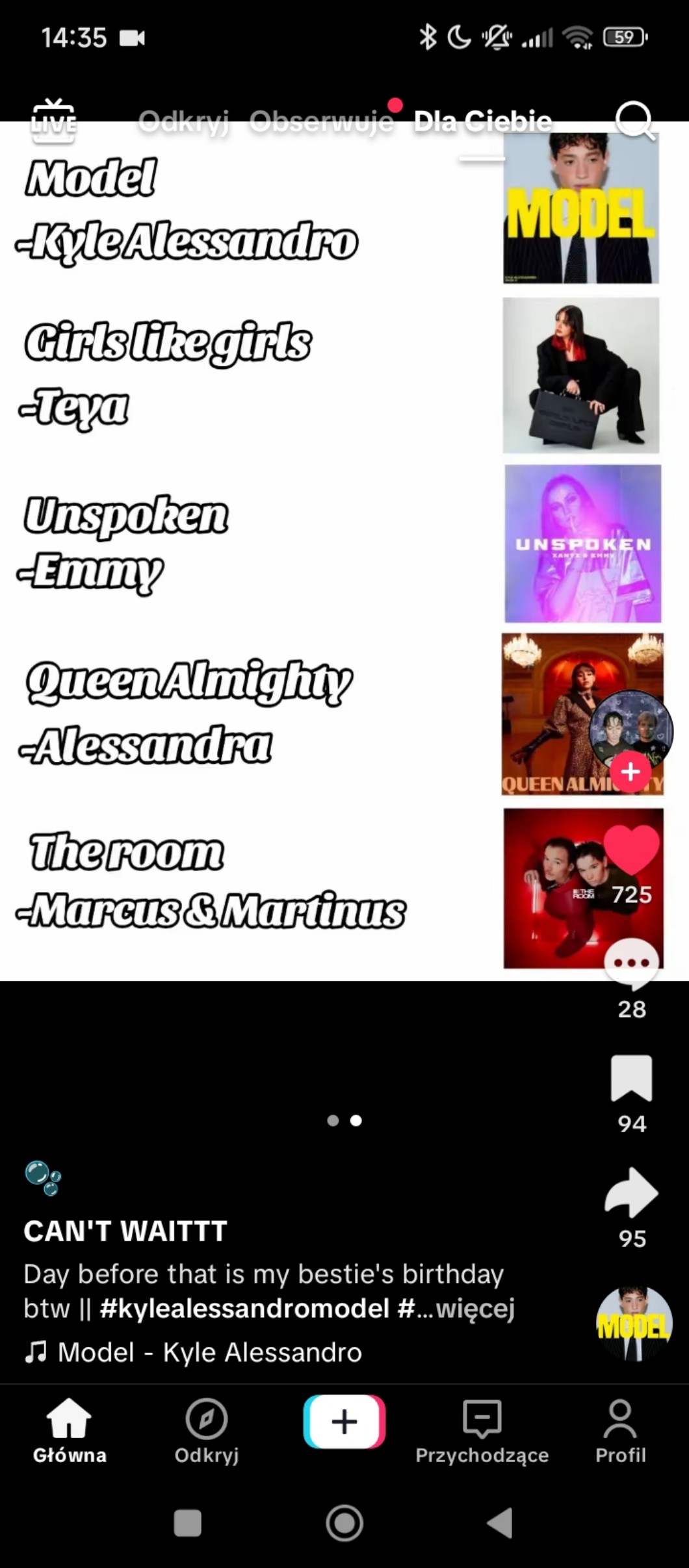Viewport: 689px width, 1568px height.
Task: Share the video via arrow icon
Action: click(x=631, y=1193)
